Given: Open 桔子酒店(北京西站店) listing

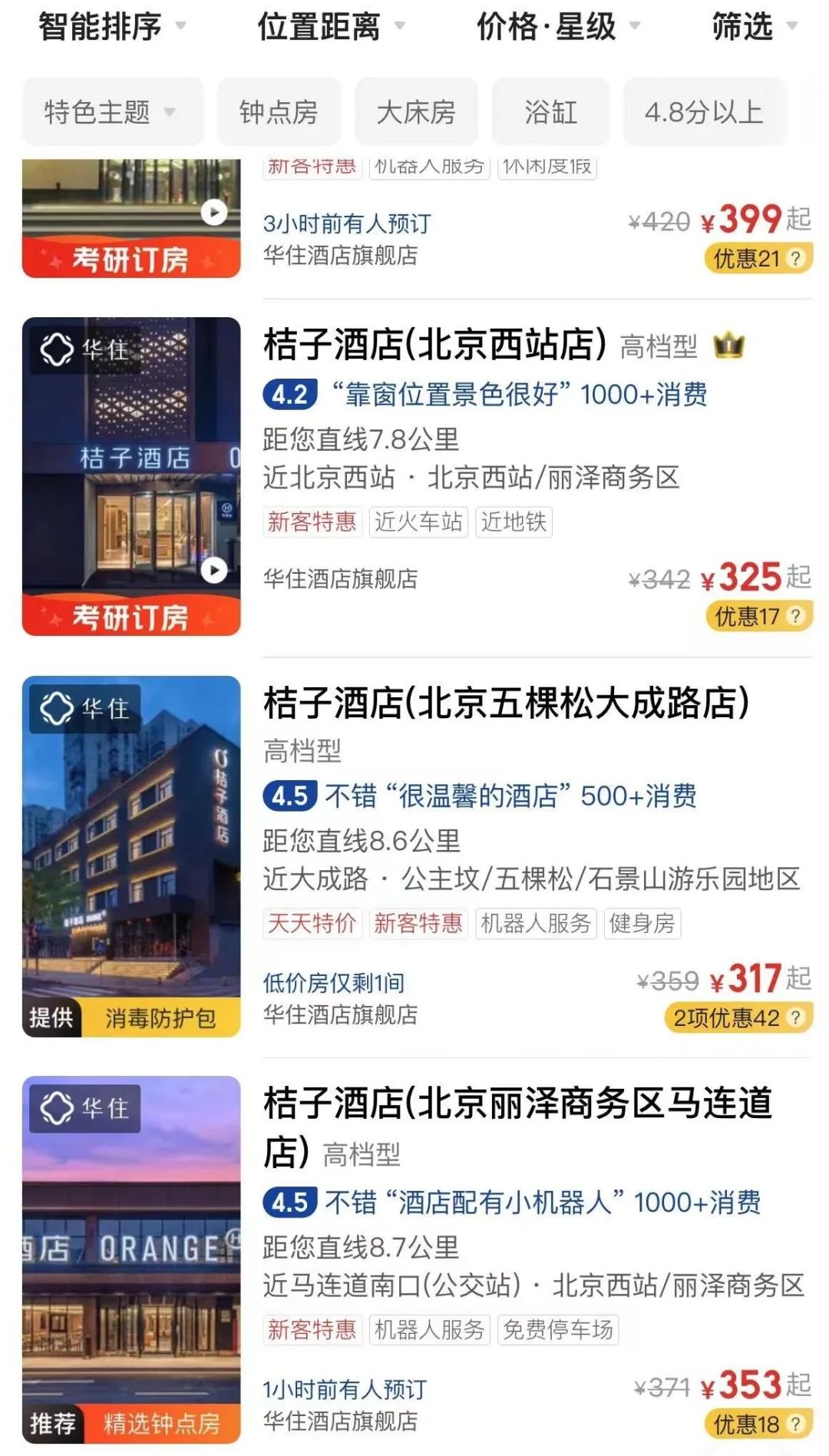Looking at the screenshot, I should (434, 345).
